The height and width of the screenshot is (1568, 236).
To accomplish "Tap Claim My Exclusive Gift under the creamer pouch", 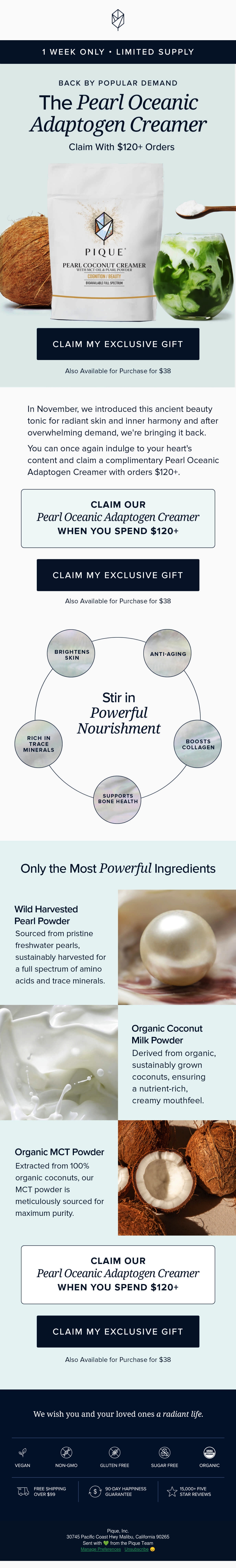I will [x=118, y=344].
